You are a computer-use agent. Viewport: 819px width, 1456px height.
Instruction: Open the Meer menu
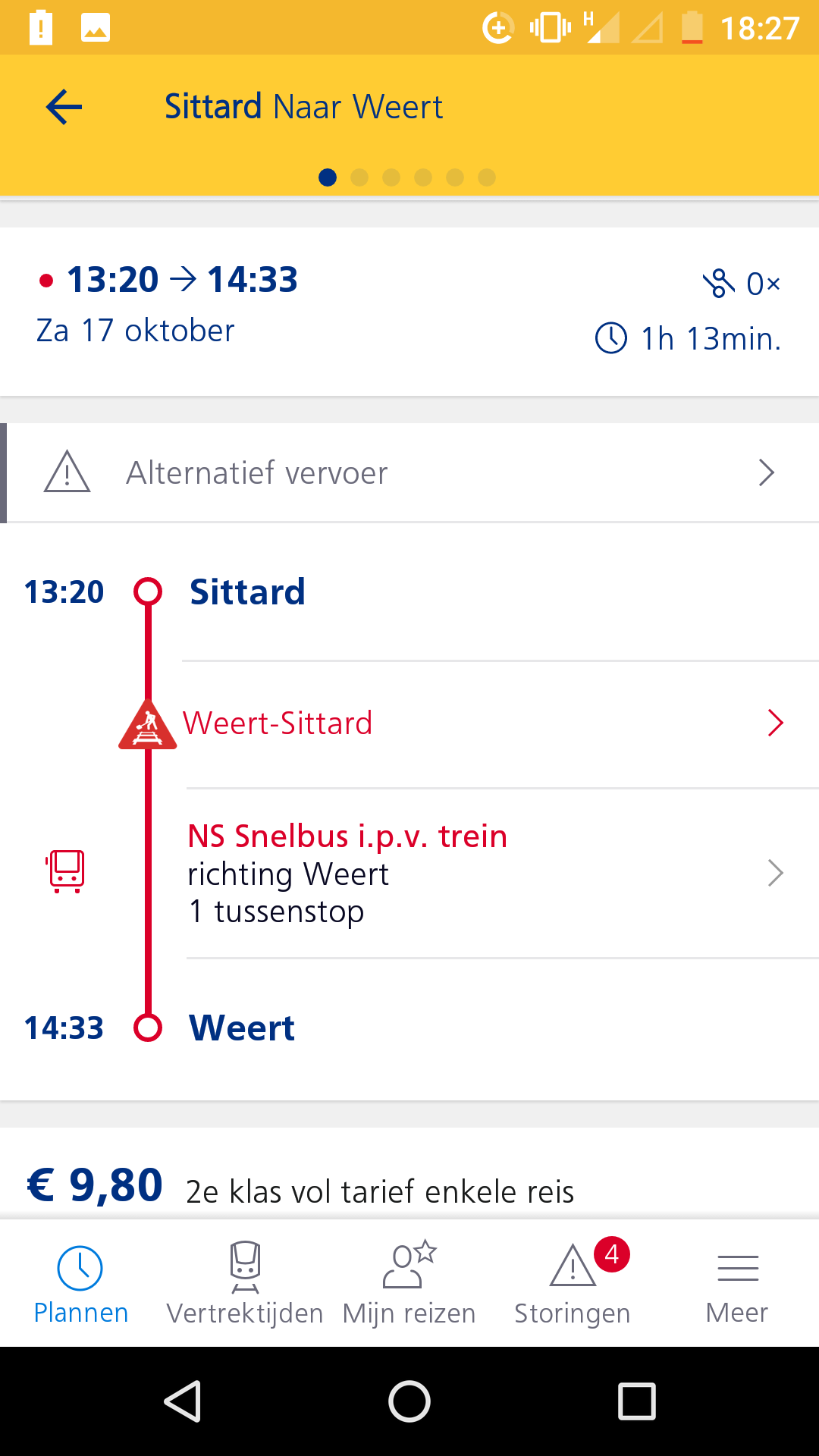pos(737,1284)
